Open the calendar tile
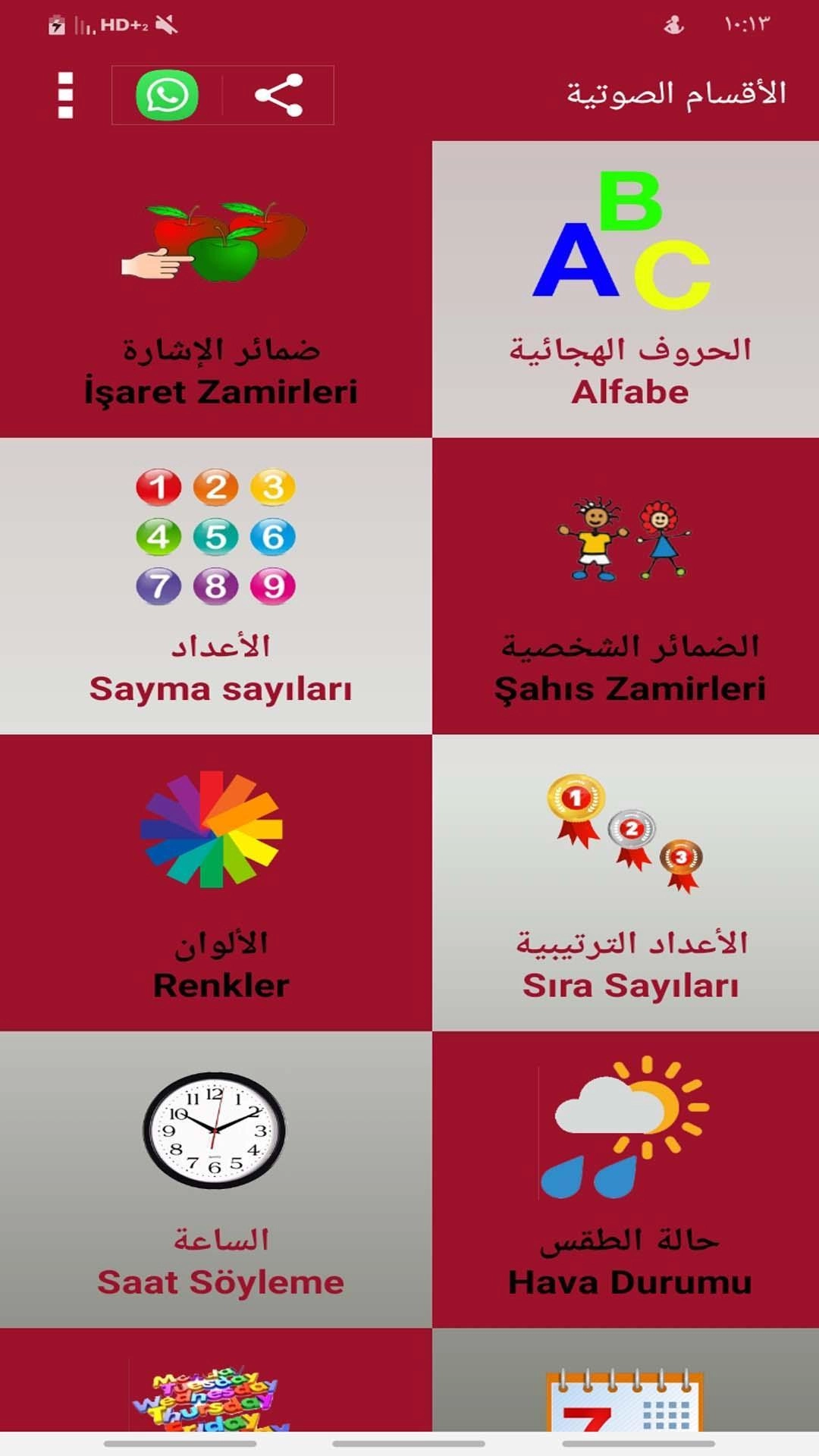 [626, 1379]
